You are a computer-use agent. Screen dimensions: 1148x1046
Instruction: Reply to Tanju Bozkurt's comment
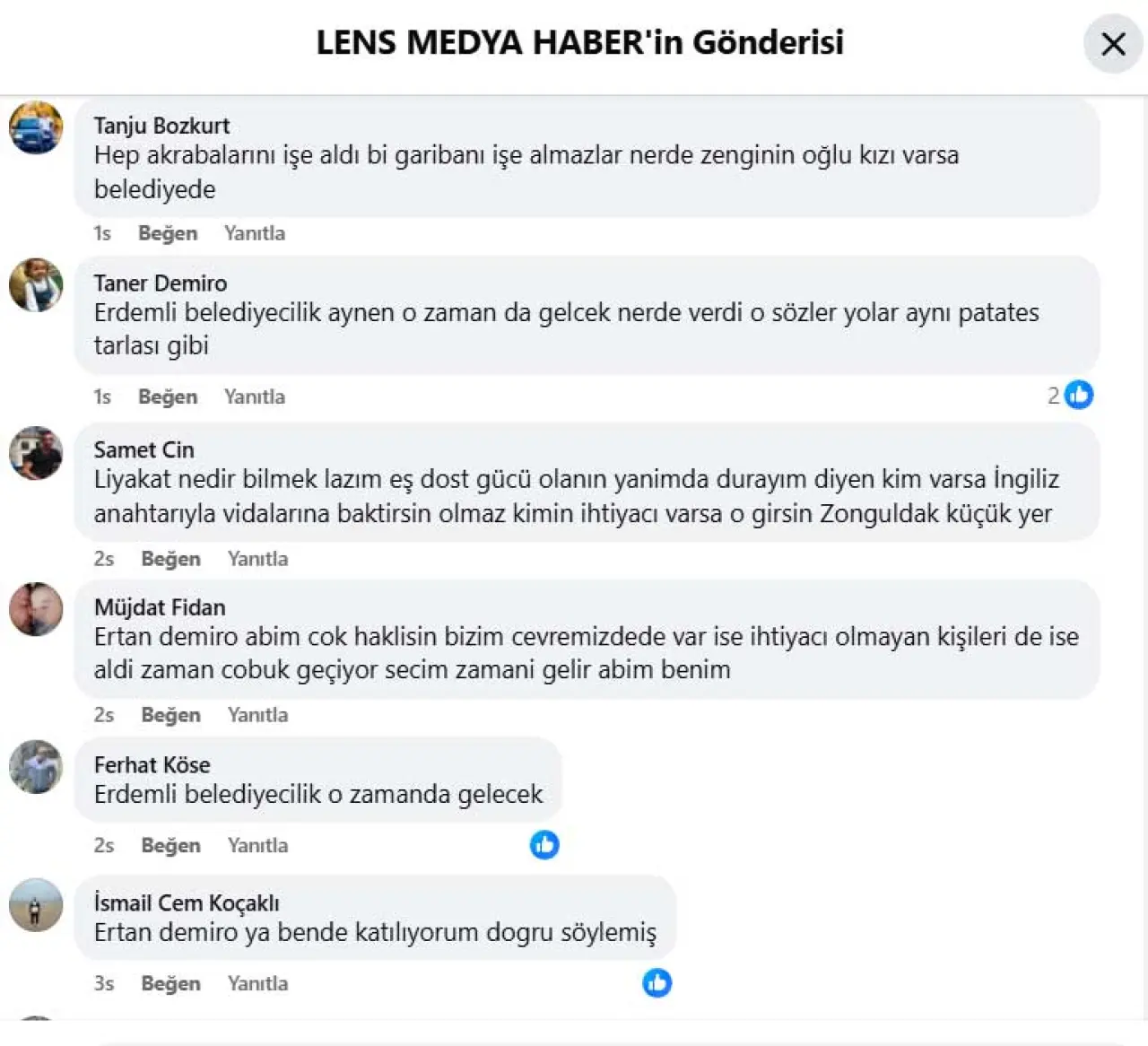pyautogui.click(x=254, y=233)
